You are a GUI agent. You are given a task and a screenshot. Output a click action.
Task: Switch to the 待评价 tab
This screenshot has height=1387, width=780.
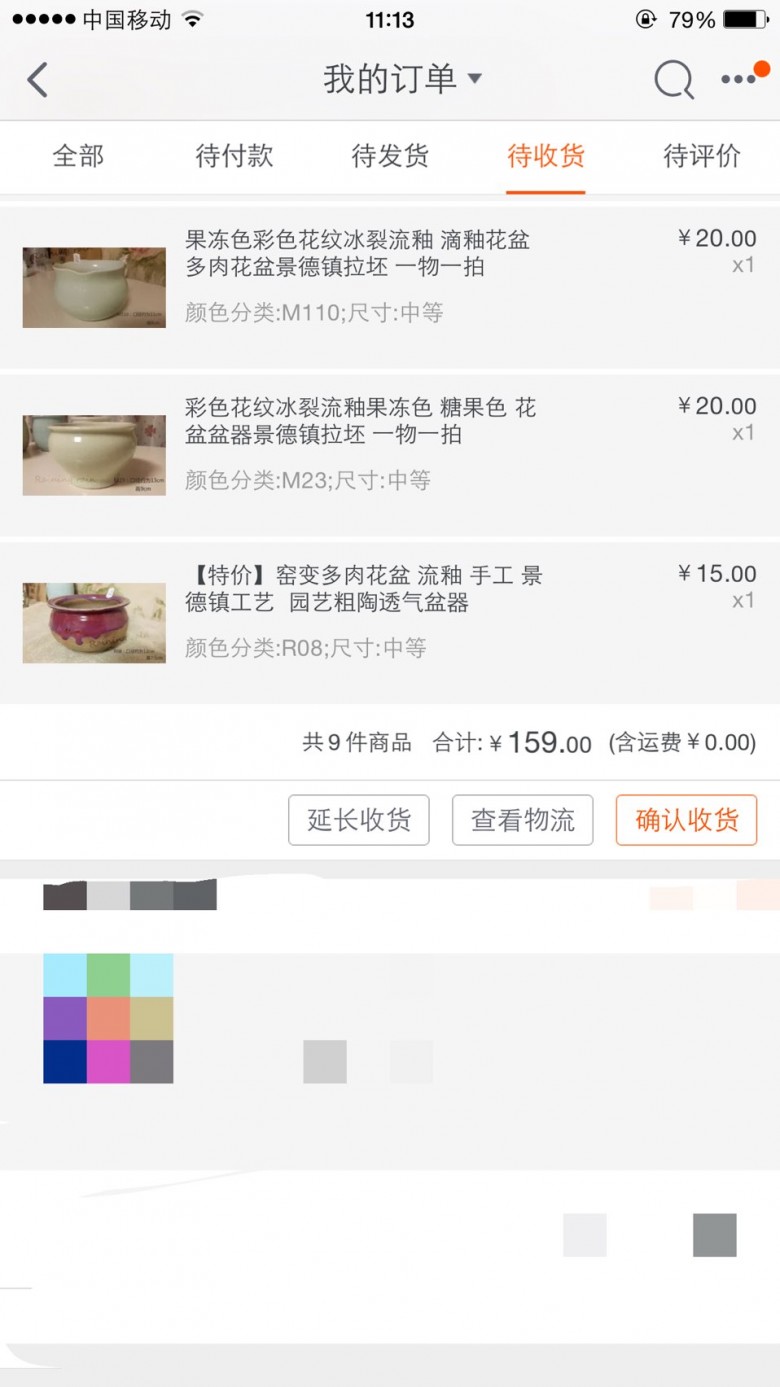(x=702, y=156)
